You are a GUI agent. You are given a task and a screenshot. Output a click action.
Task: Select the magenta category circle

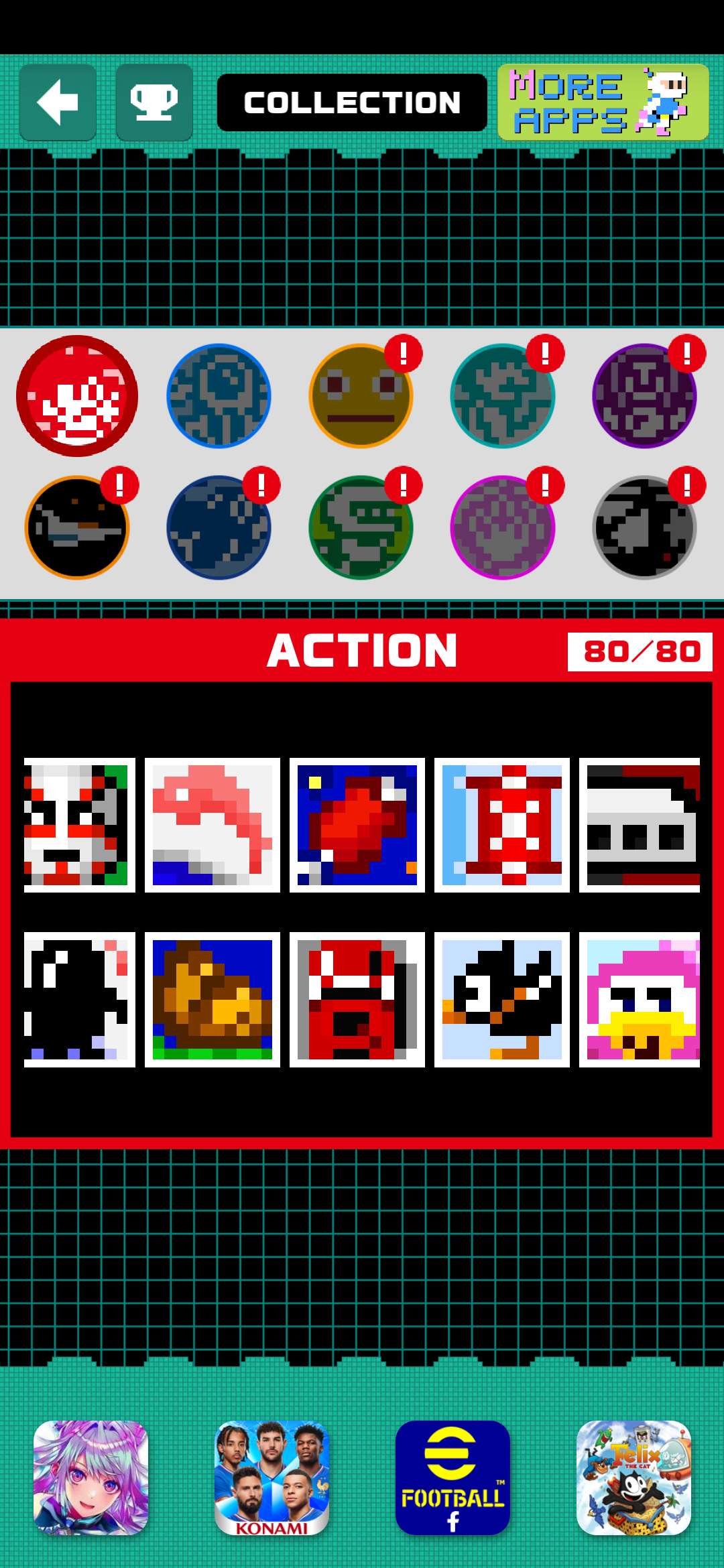tap(502, 527)
